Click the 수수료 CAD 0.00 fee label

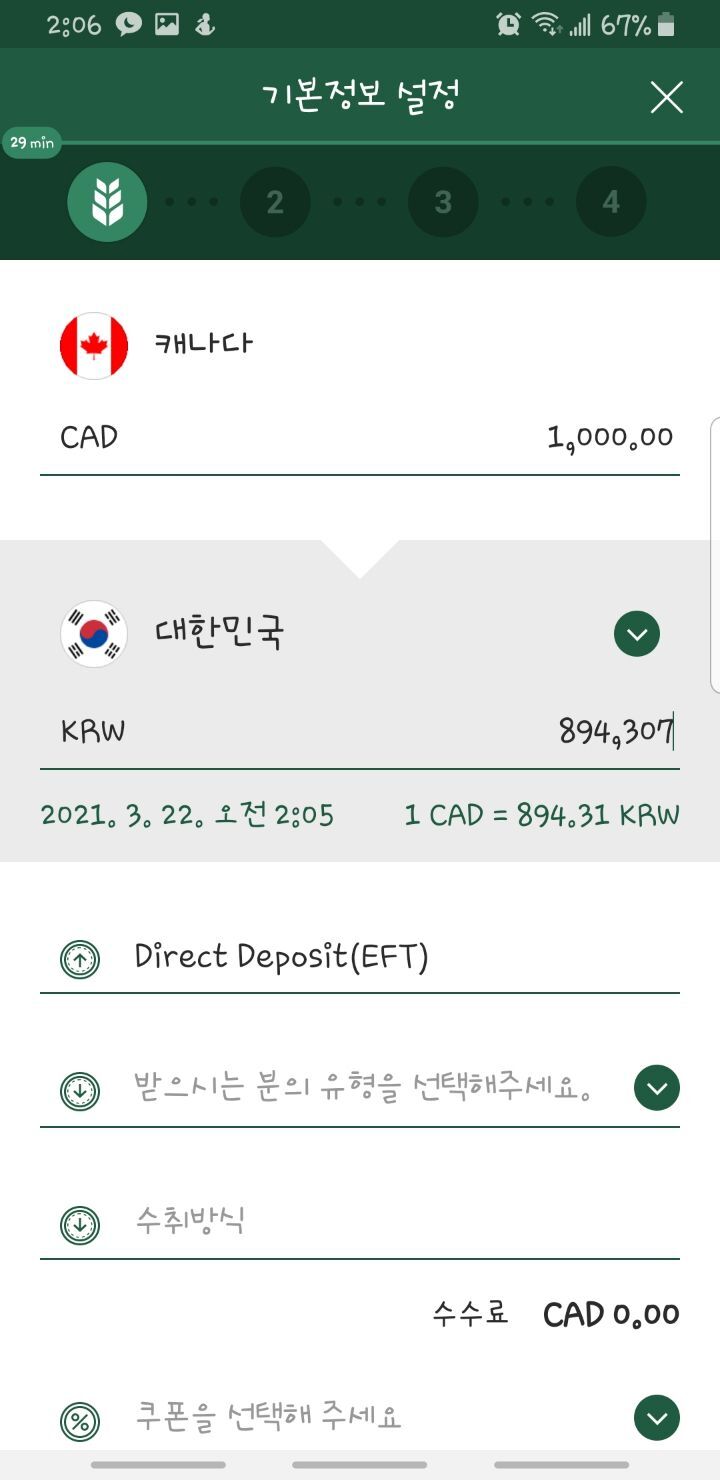(560, 1314)
